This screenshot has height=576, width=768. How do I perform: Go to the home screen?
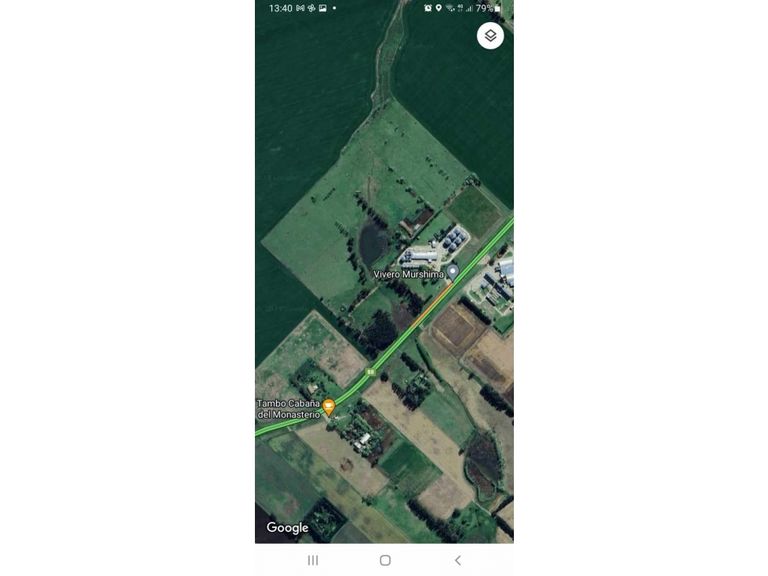(x=385, y=560)
